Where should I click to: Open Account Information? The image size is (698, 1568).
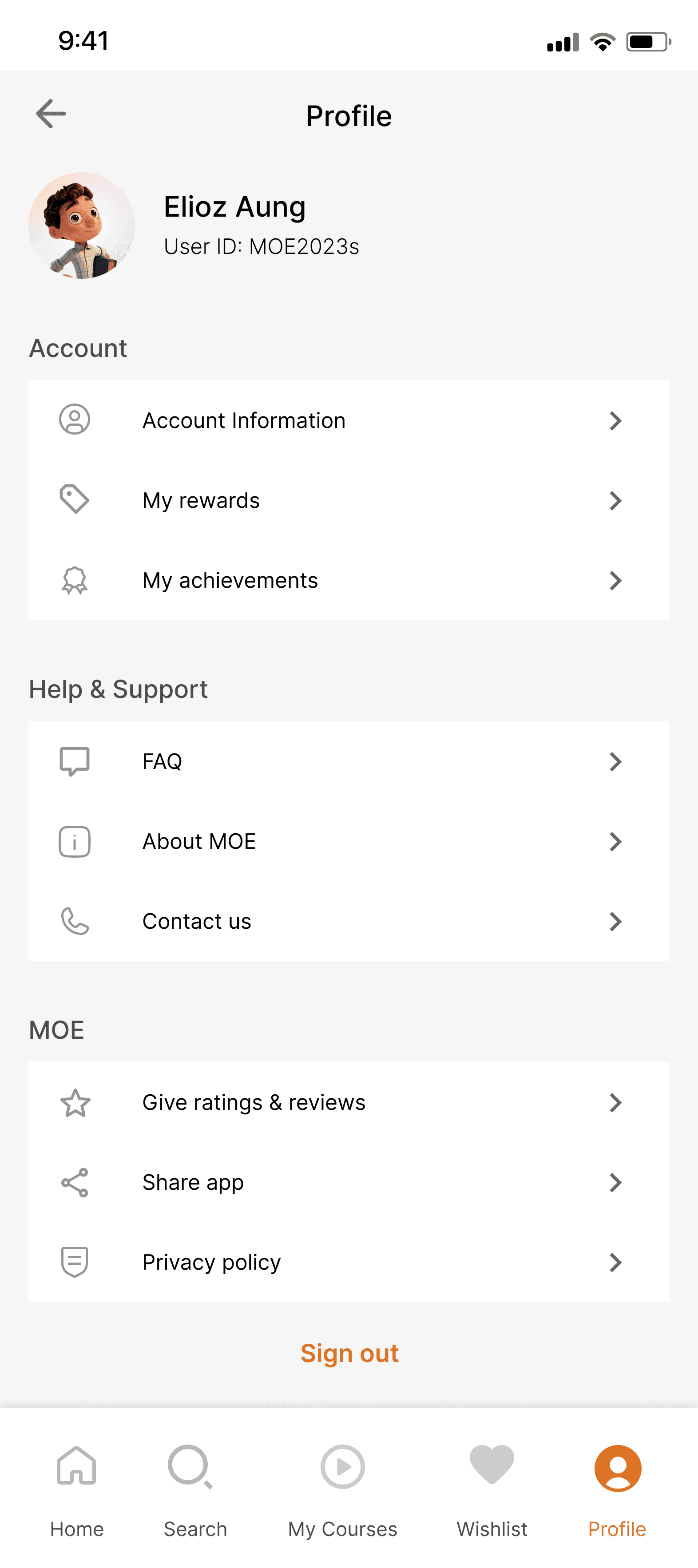(x=349, y=420)
